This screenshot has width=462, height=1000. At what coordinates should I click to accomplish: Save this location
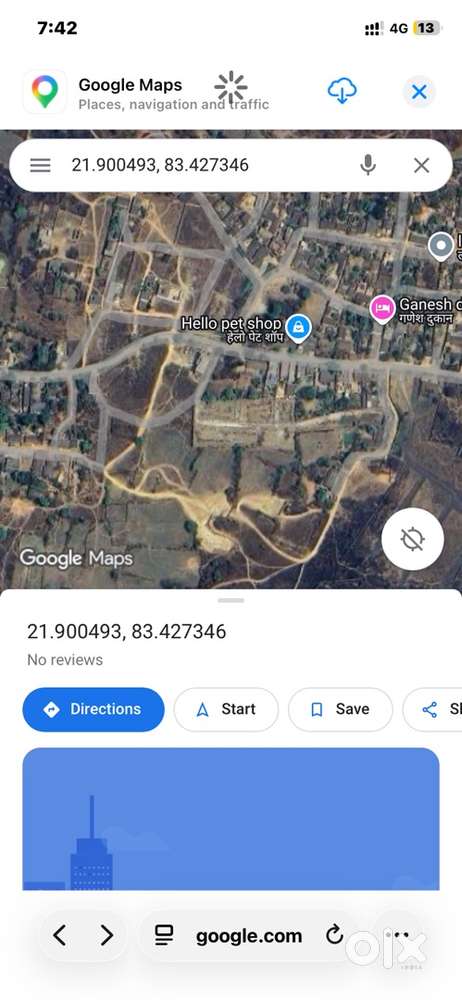click(340, 709)
